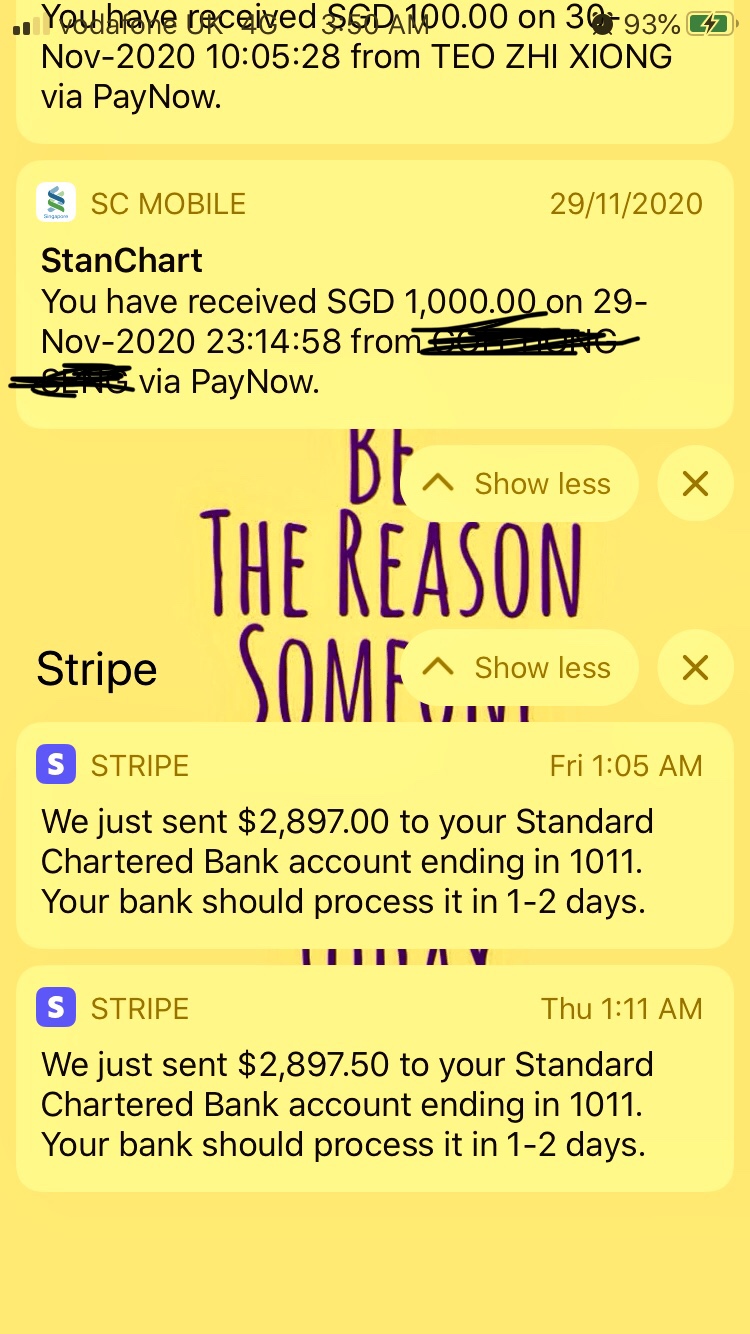The image size is (750, 1334).
Task: Clear the SC Mobile notification group
Action: click(x=695, y=484)
